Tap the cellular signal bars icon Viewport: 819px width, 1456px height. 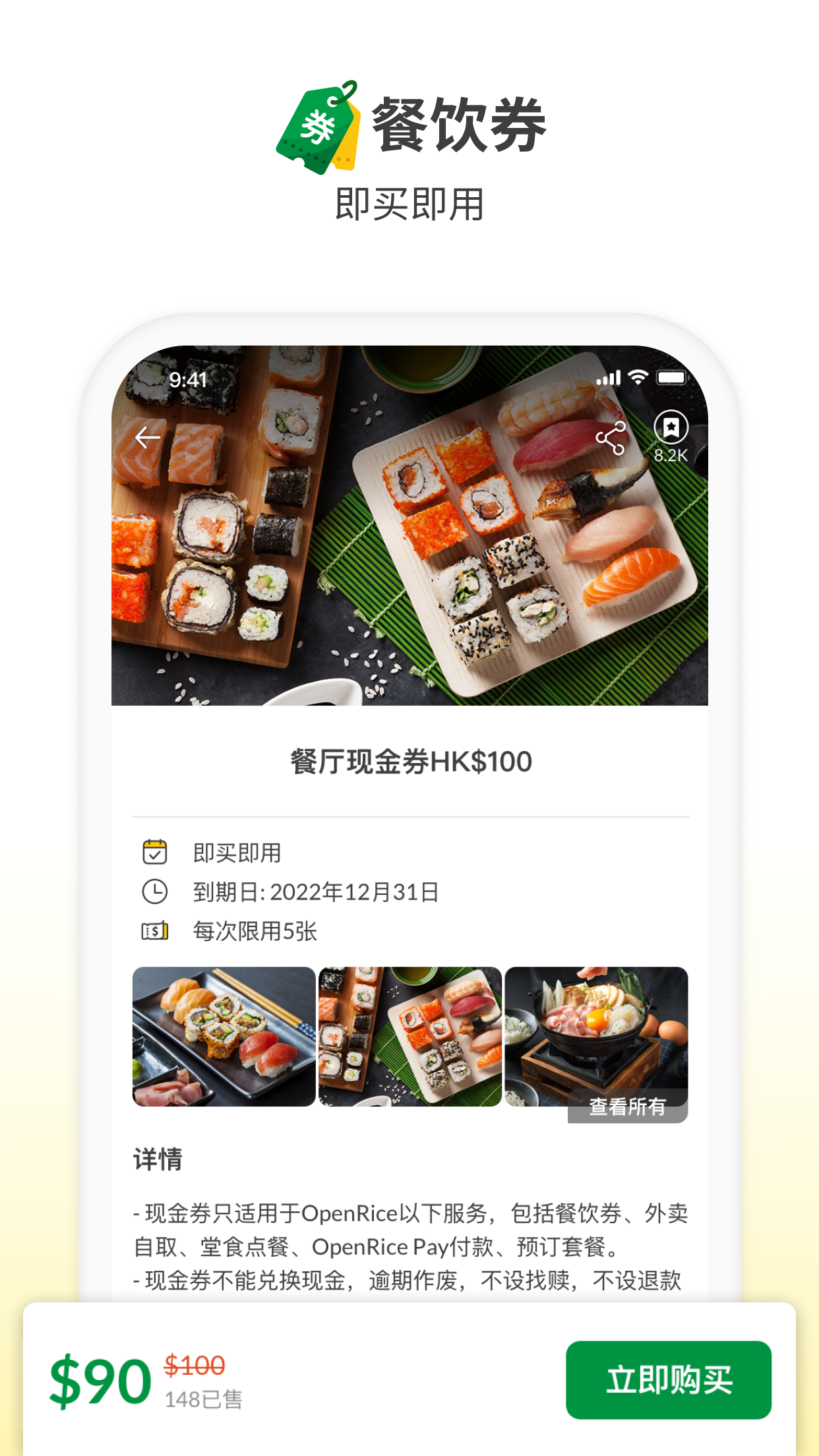coord(608,376)
